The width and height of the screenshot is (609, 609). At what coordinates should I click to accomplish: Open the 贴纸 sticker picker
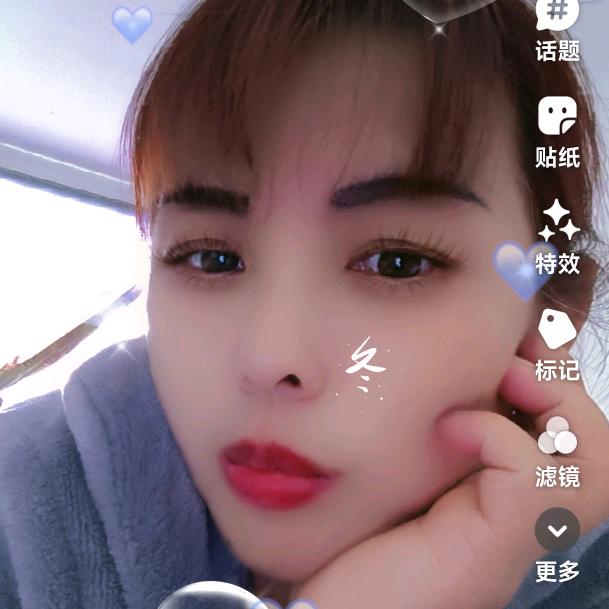(x=557, y=131)
